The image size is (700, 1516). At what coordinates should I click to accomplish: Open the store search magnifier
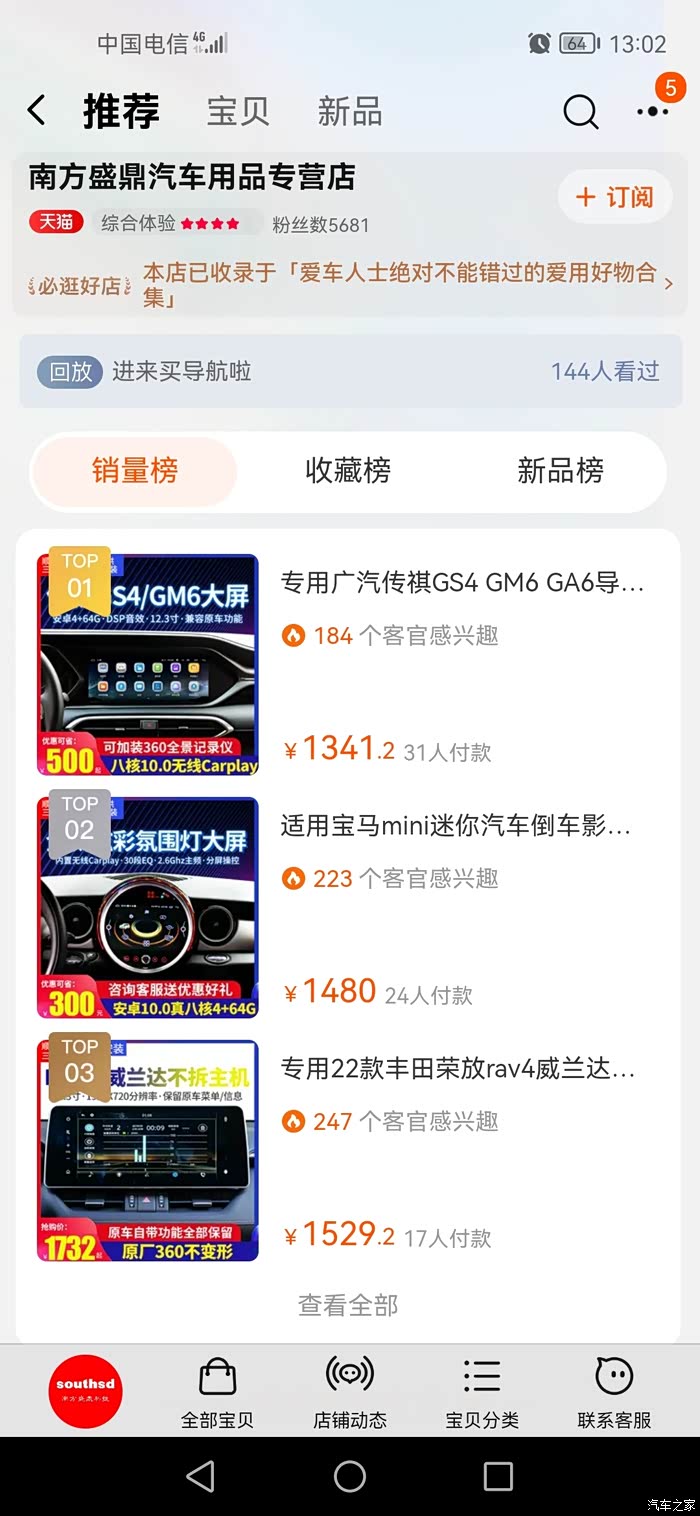point(580,112)
